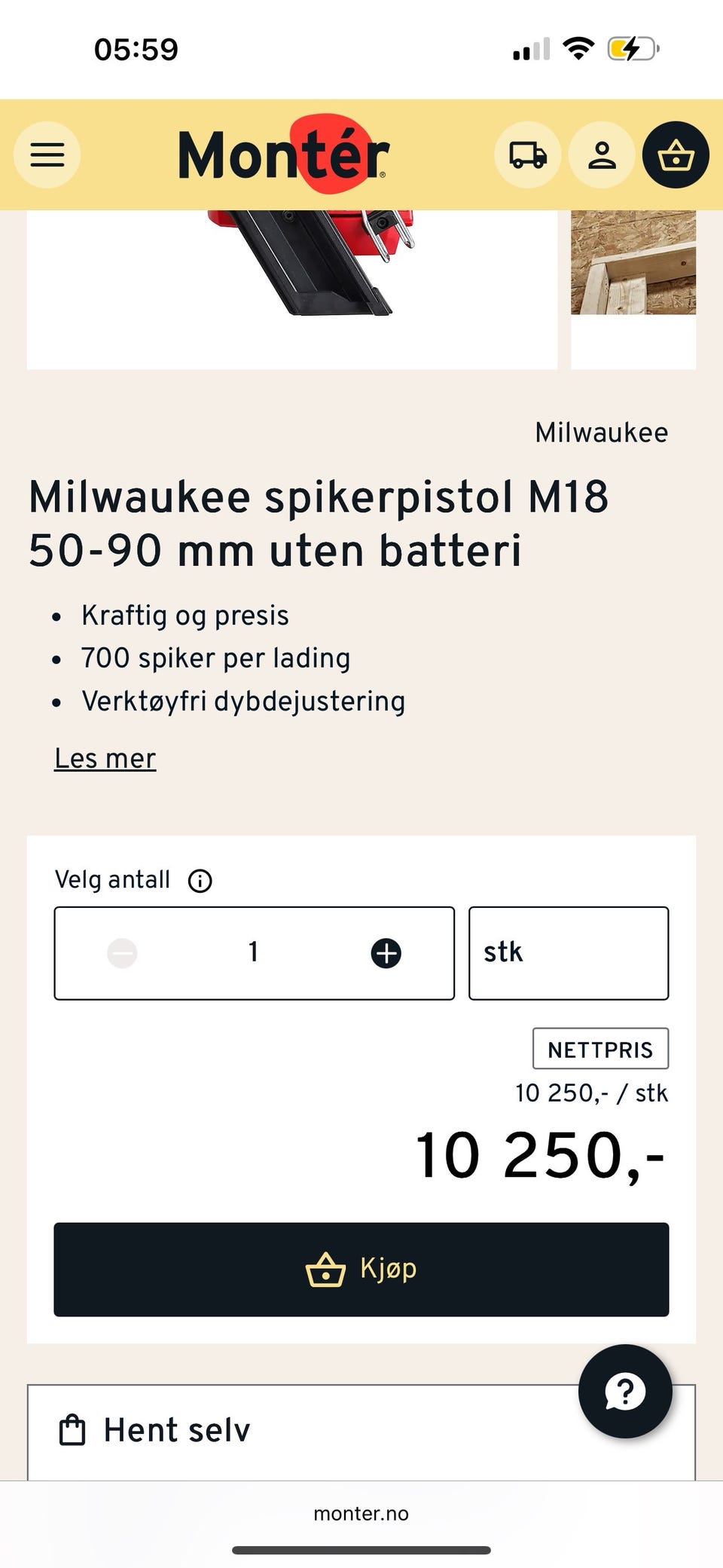Open the hamburger navigation menu
This screenshot has height=1568, width=723.
pos(46,154)
